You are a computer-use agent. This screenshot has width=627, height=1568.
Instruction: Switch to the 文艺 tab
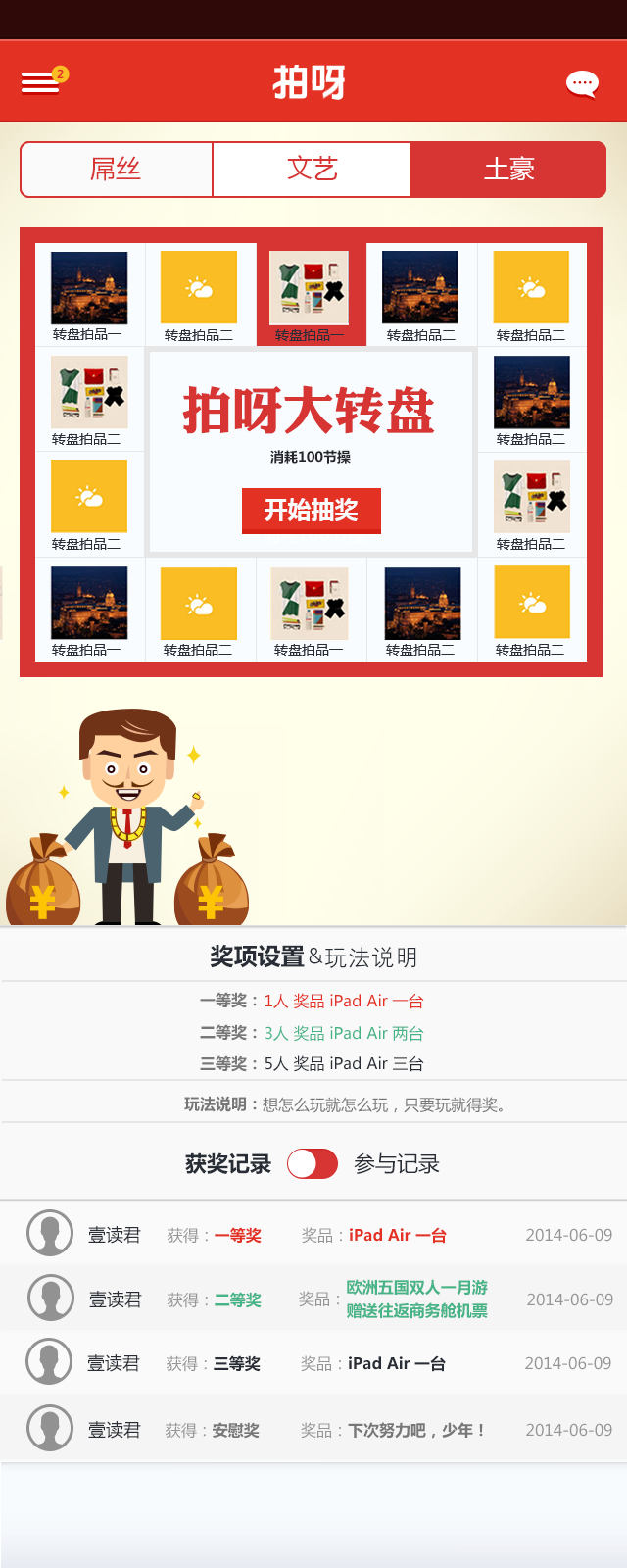(312, 170)
